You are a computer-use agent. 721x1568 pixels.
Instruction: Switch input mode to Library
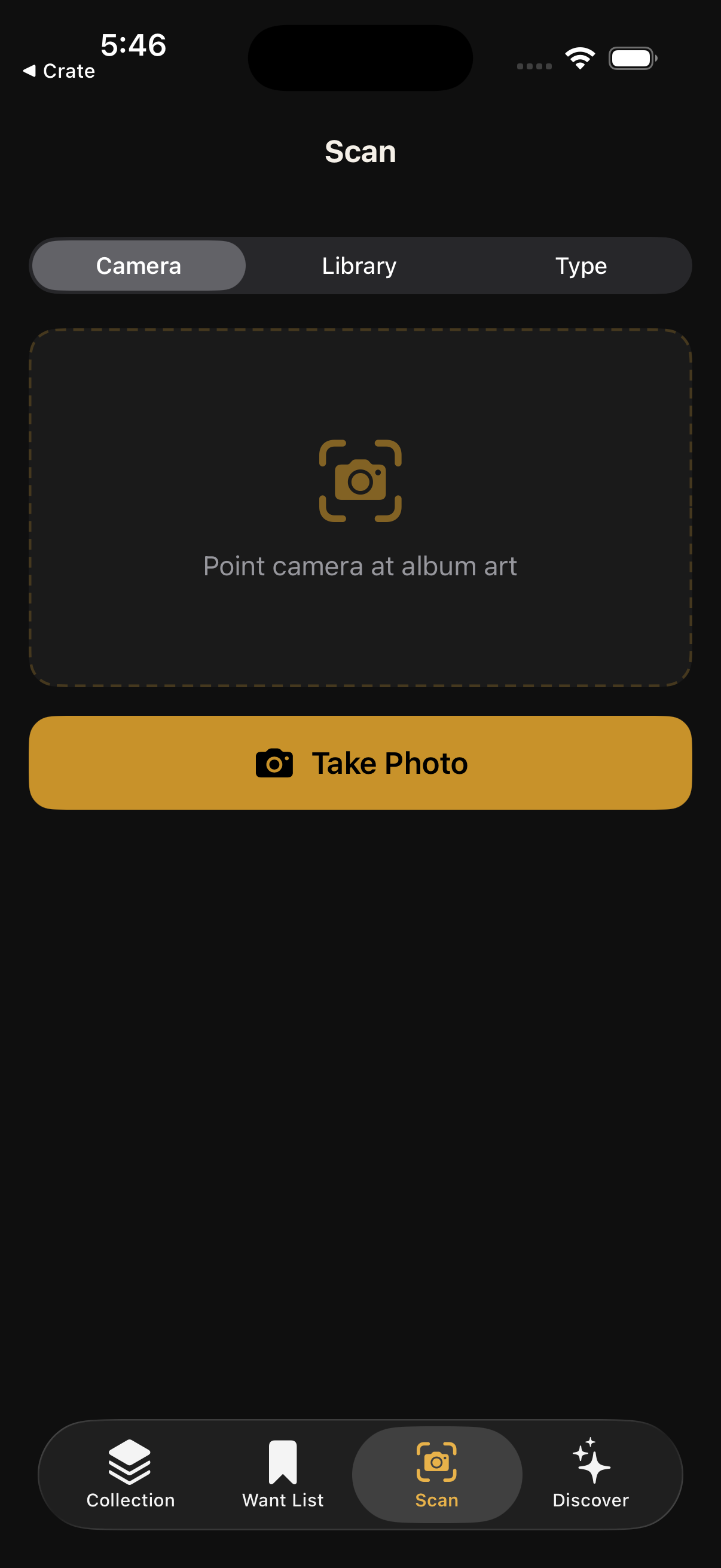click(358, 266)
